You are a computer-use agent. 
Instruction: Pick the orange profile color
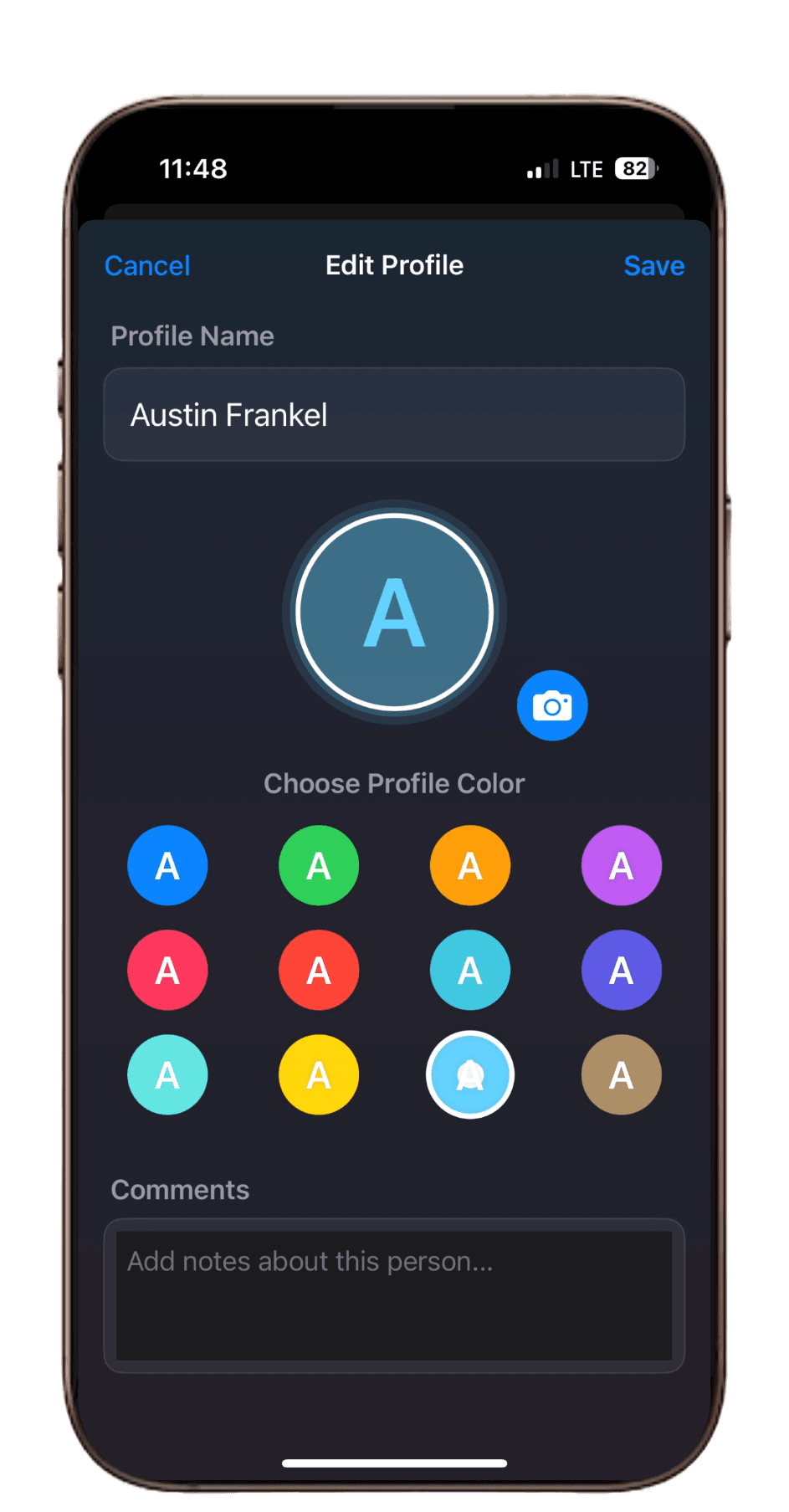[x=470, y=865]
